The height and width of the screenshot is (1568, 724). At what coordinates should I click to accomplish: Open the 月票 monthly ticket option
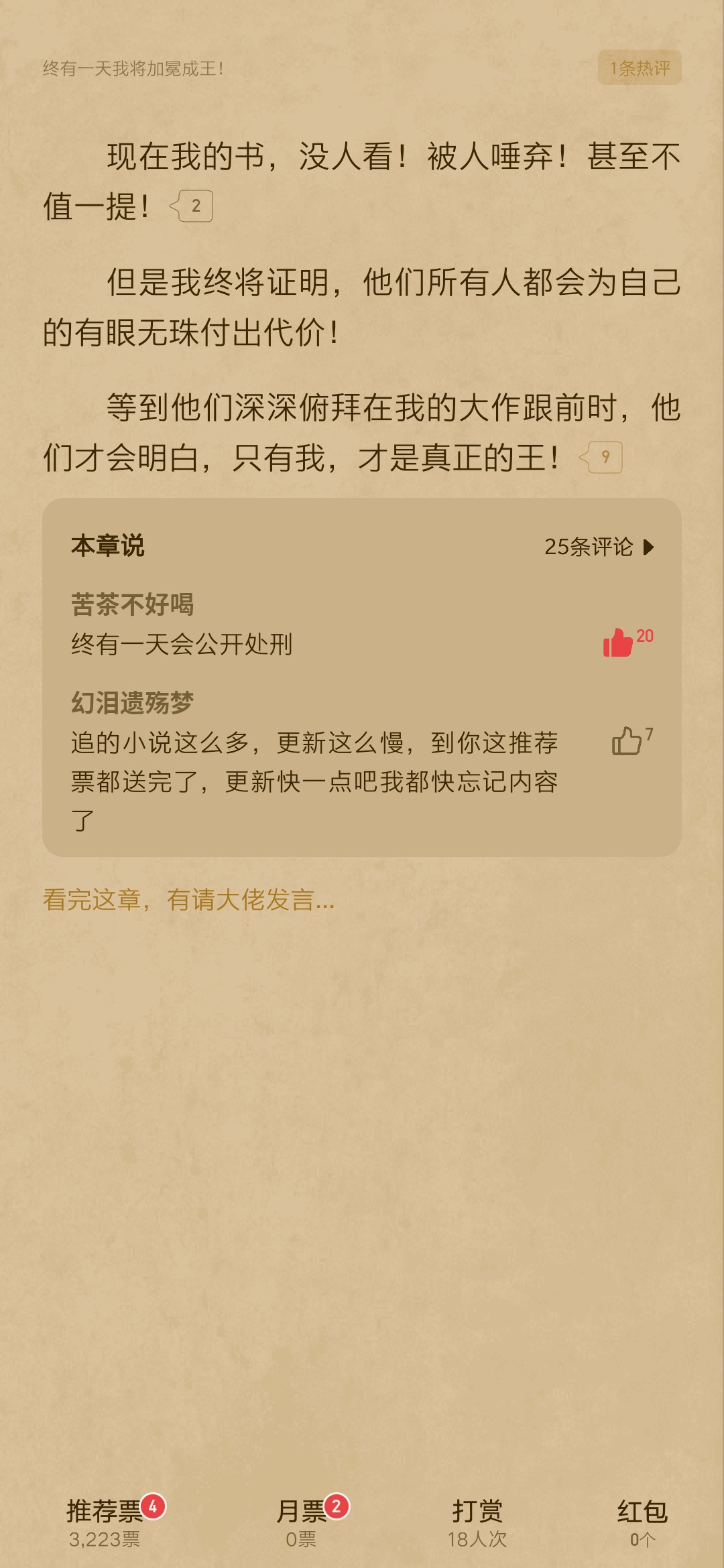tap(301, 1522)
